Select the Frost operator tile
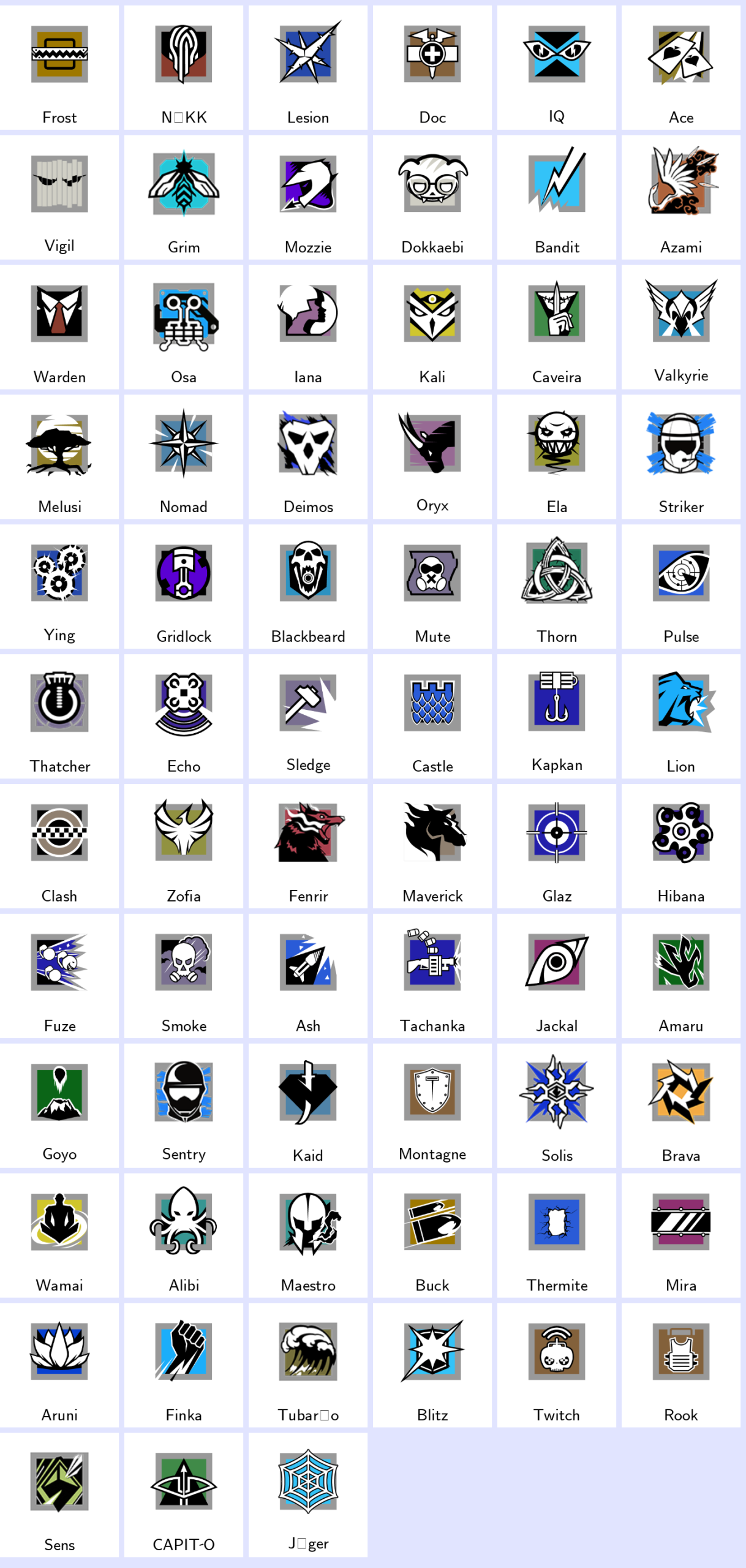Screen dimensions: 746x1568 [x=59, y=67]
